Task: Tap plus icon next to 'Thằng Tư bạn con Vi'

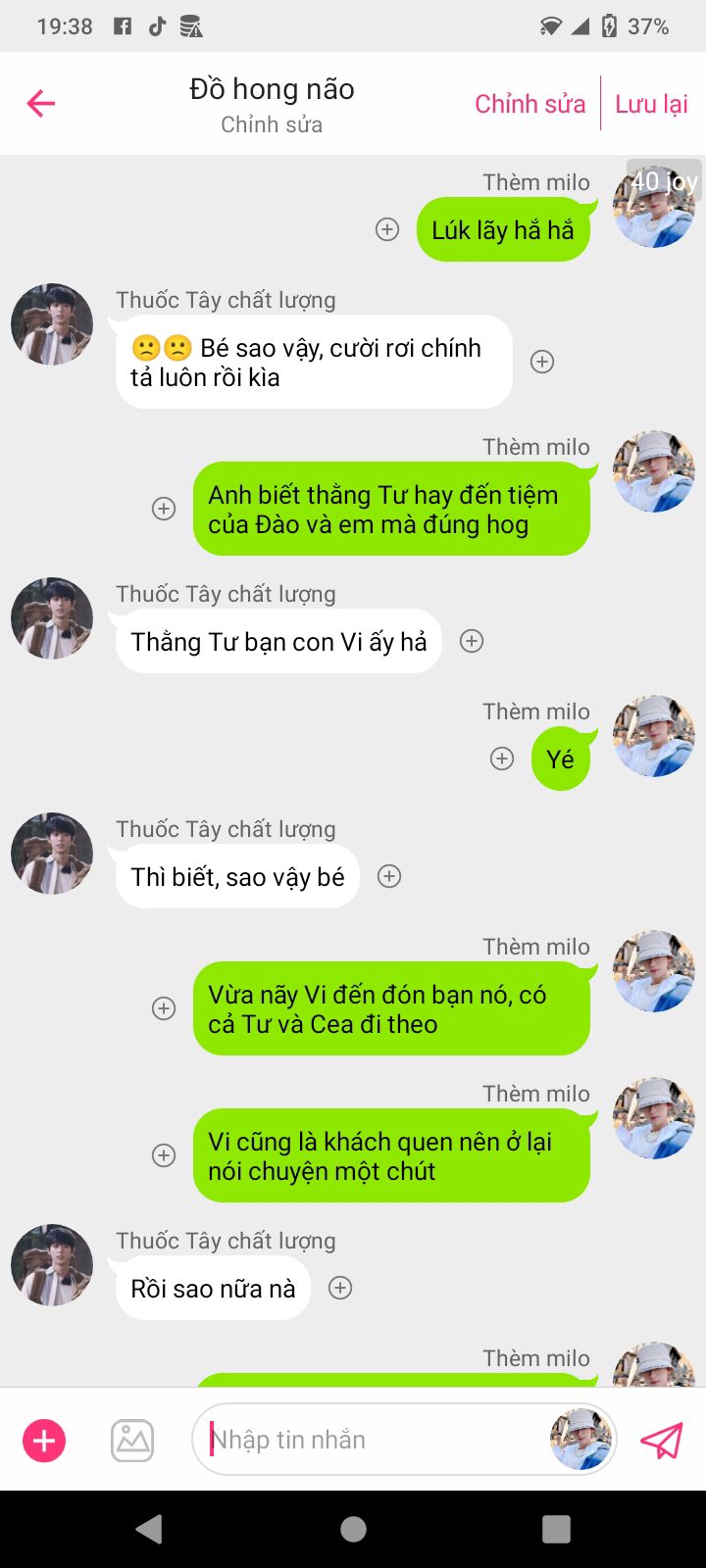Action: [x=472, y=641]
